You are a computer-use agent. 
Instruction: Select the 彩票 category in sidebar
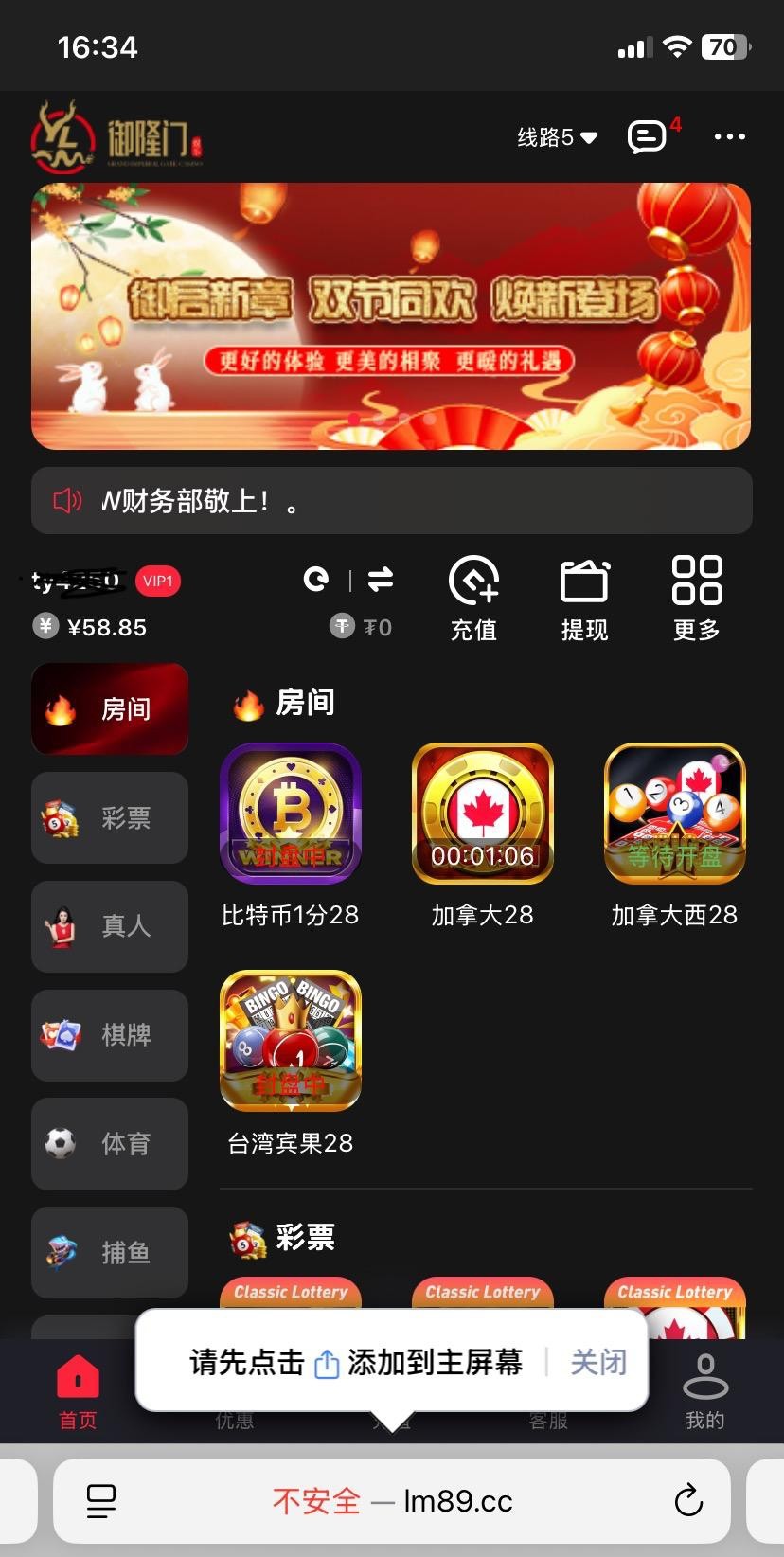click(110, 817)
